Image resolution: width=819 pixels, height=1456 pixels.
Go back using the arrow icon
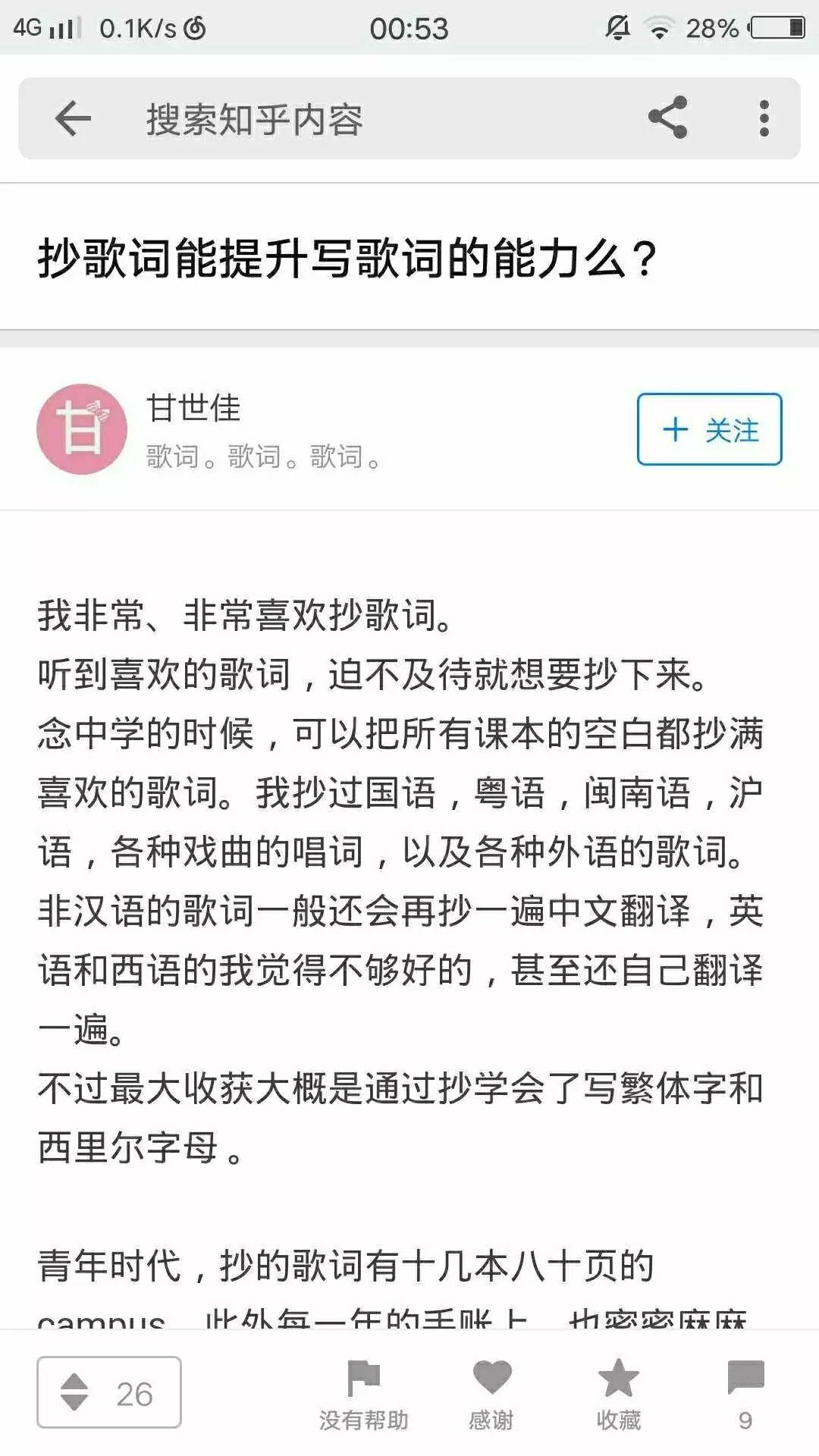pos(73,119)
